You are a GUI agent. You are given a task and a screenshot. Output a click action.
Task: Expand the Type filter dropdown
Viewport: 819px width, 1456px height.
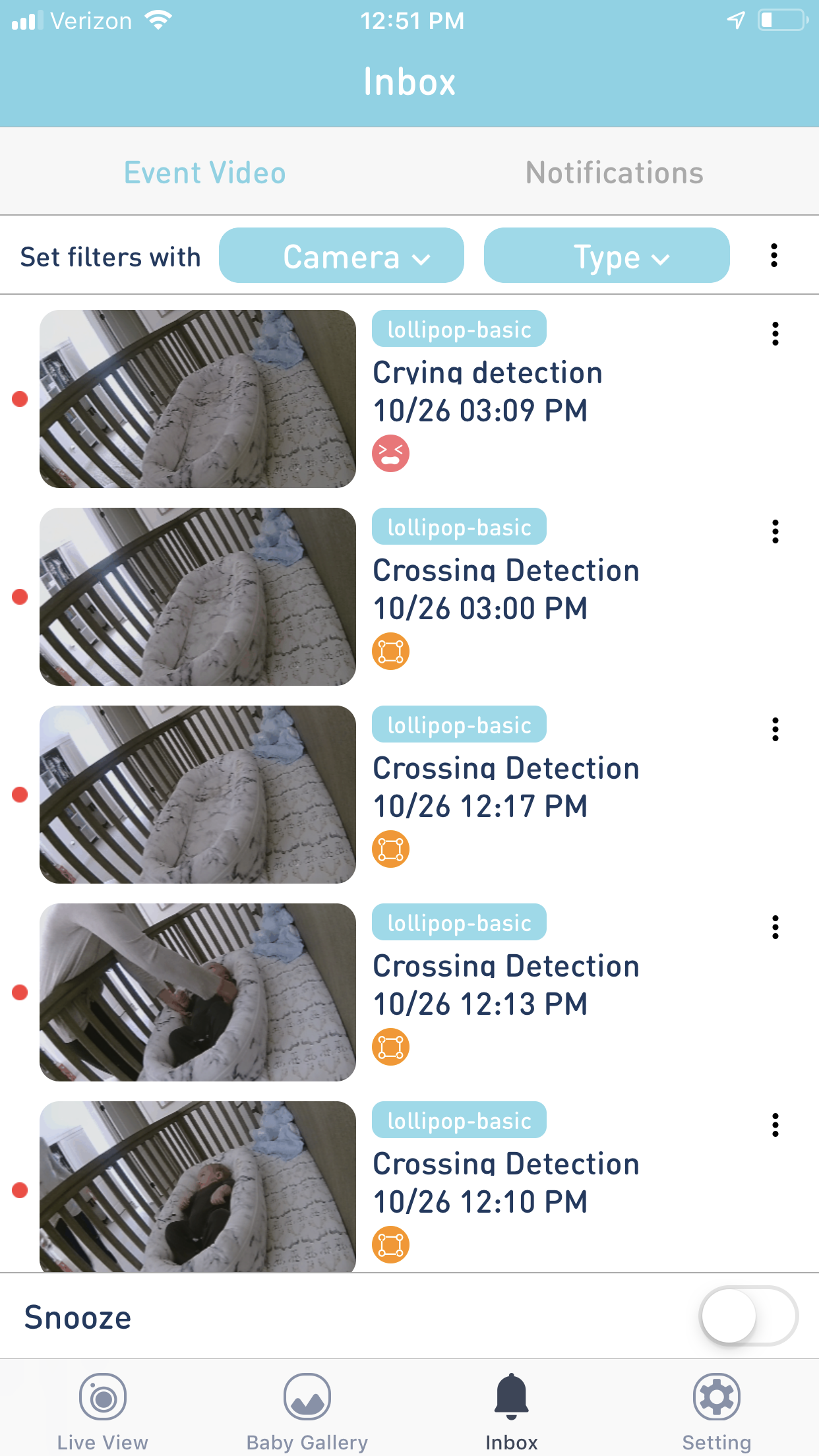click(607, 256)
